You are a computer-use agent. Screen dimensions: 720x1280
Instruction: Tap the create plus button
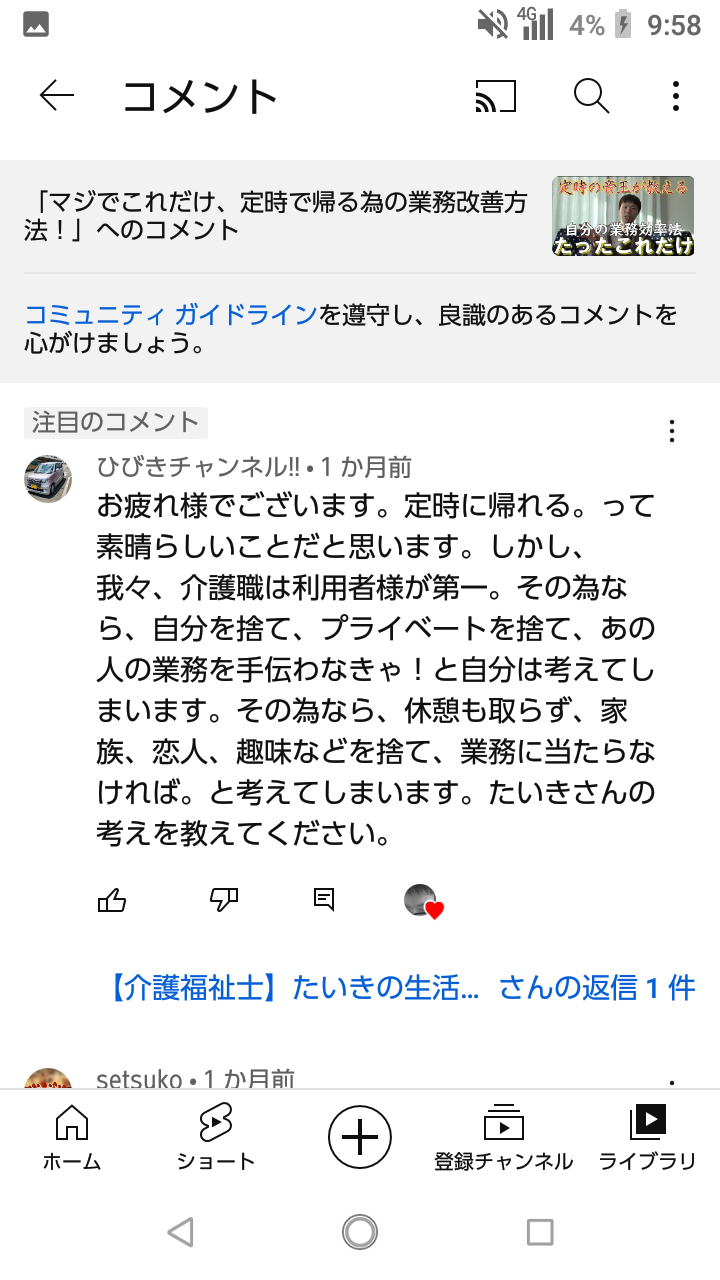pos(360,1137)
